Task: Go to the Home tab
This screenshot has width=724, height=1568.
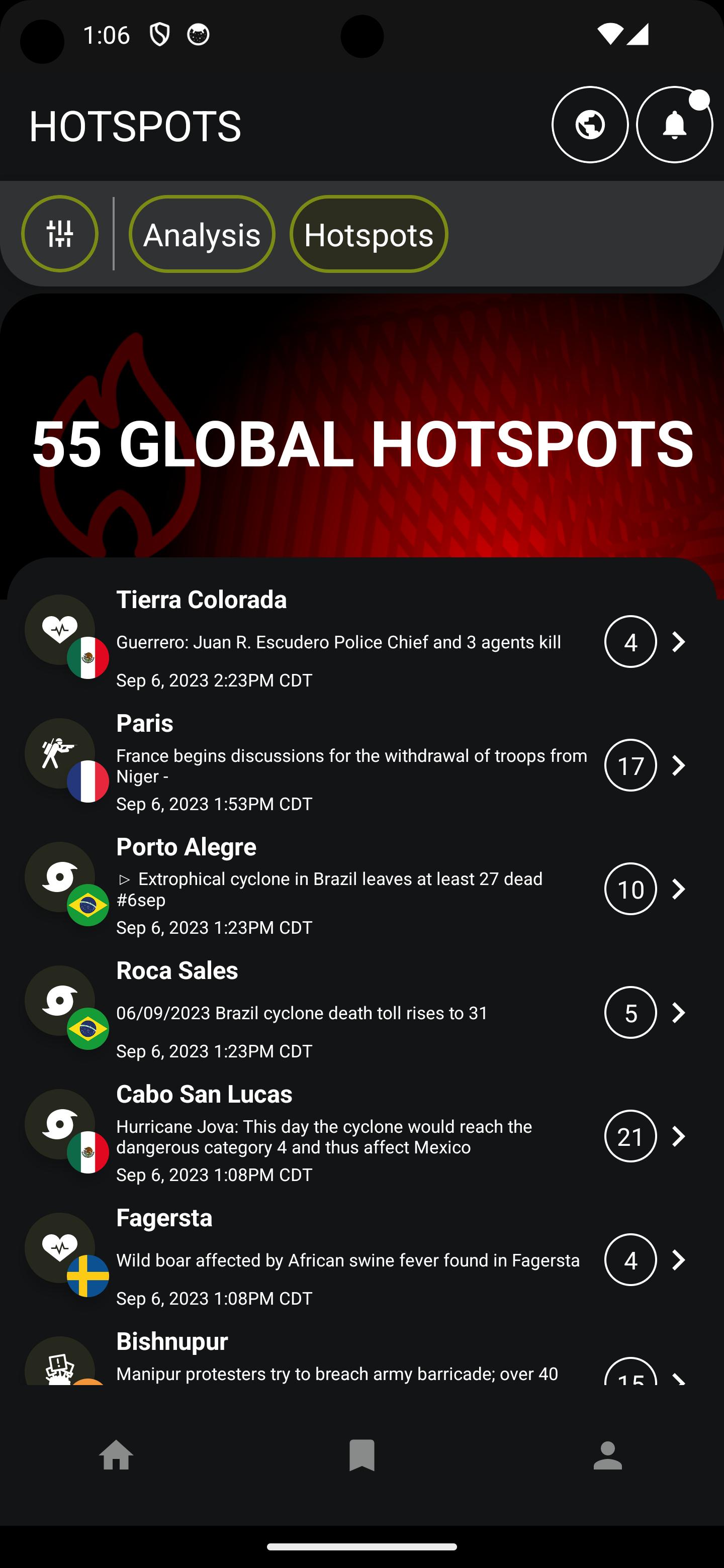Action: pos(116,1456)
